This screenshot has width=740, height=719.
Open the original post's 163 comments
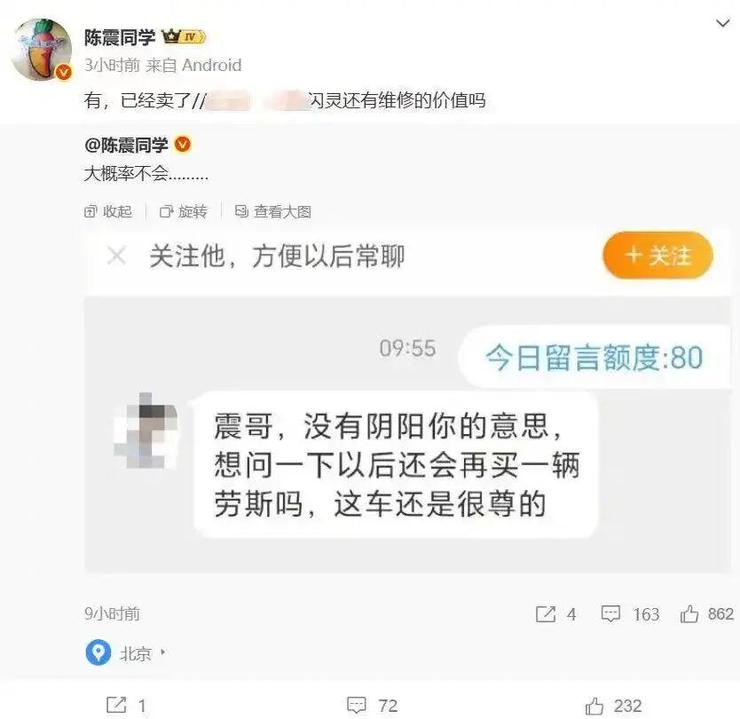pos(631,614)
